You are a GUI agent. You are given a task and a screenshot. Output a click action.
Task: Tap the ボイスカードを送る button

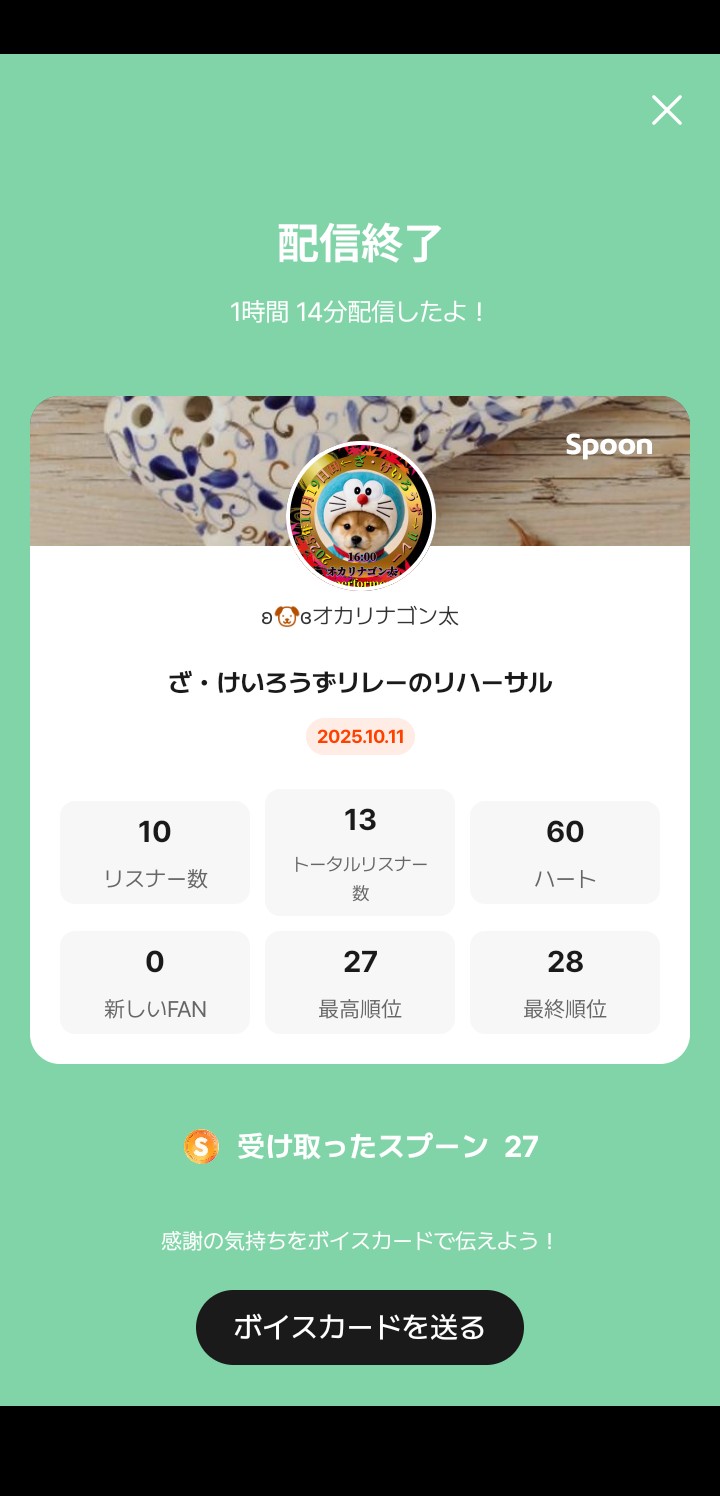(x=360, y=1327)
